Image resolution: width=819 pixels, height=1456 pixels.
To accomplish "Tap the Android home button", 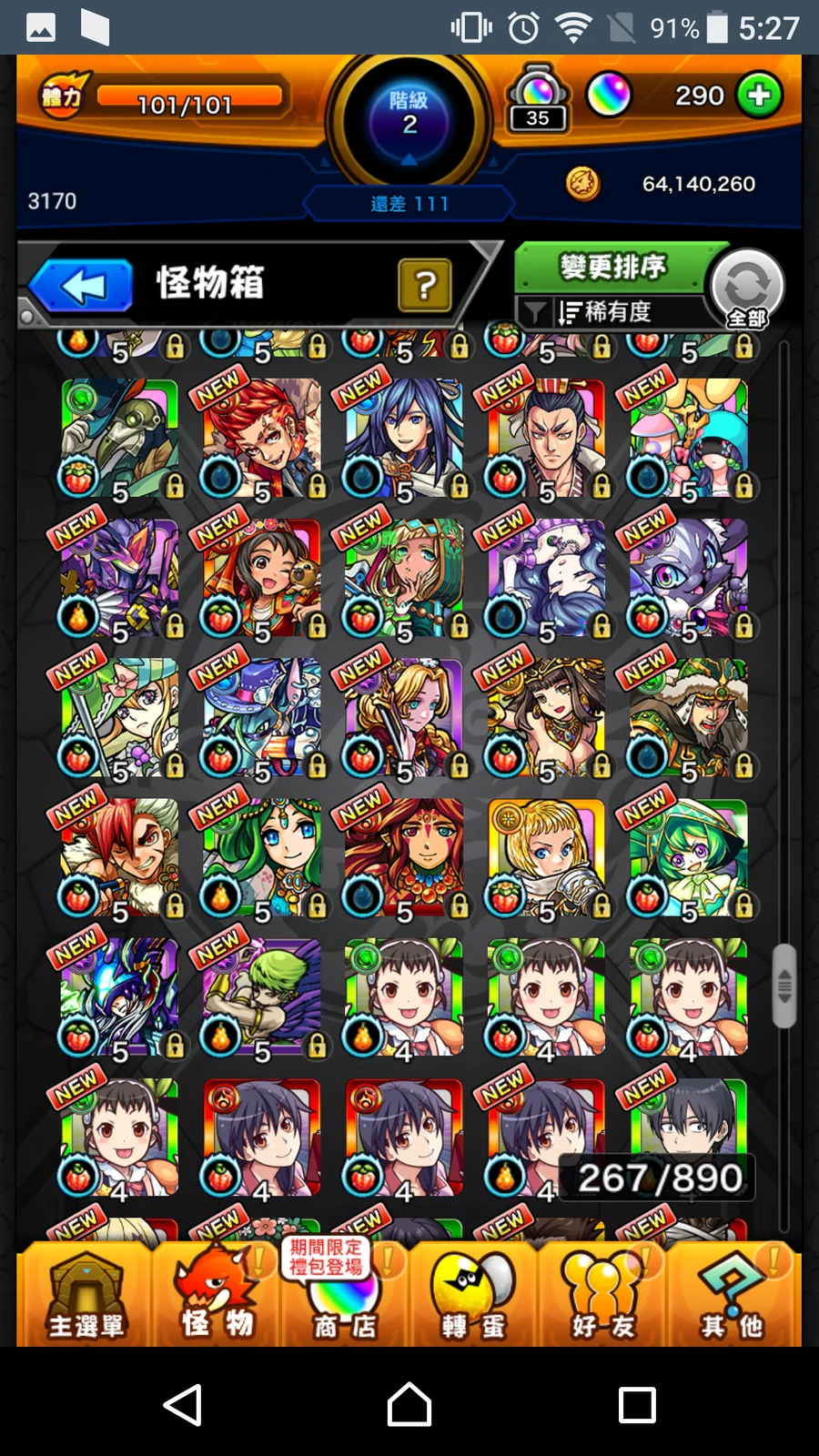I will pyautogui.click(x=409, y=1404).
